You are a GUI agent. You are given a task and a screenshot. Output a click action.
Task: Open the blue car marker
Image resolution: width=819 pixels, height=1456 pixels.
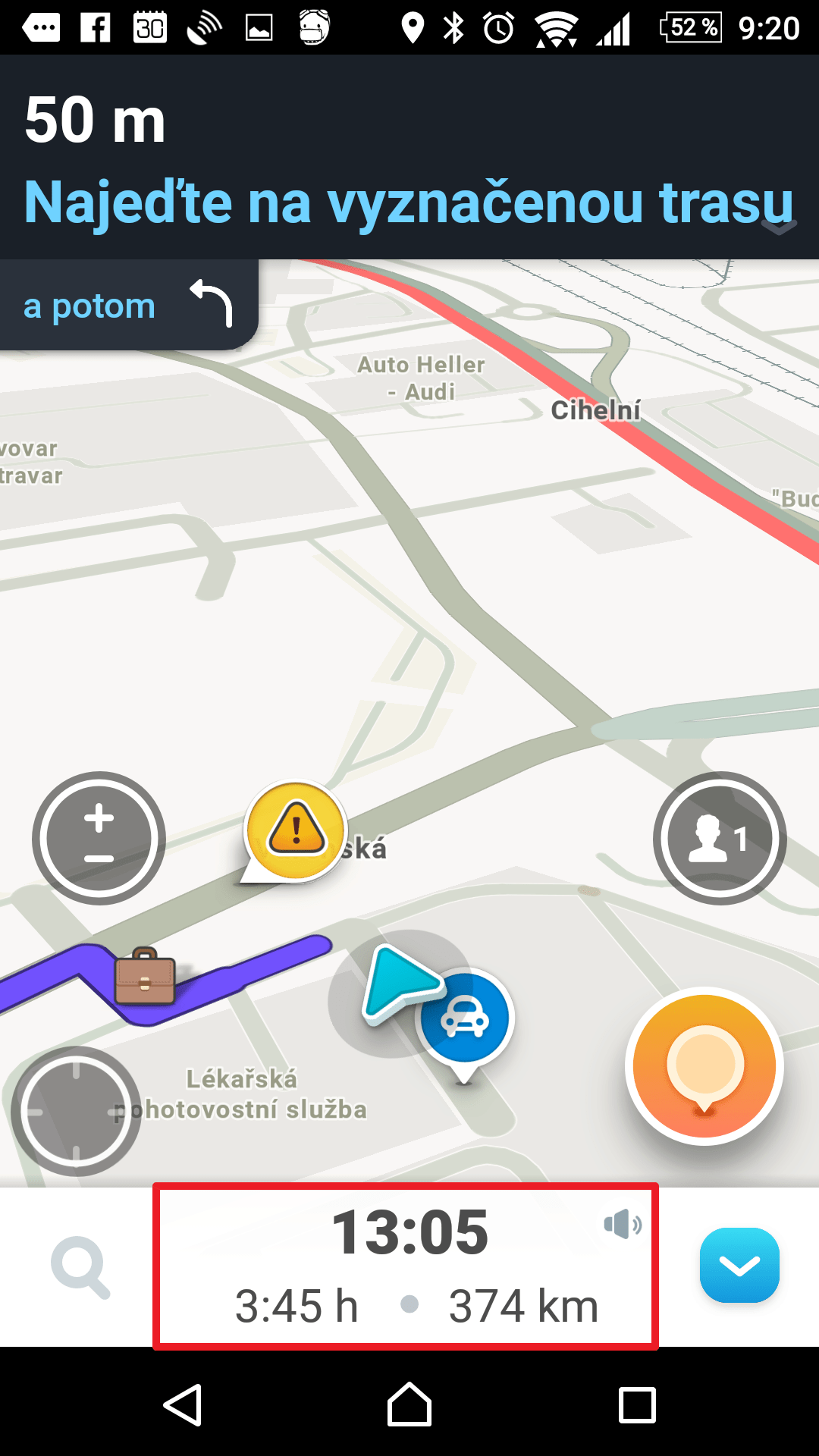coord(464,1021)
